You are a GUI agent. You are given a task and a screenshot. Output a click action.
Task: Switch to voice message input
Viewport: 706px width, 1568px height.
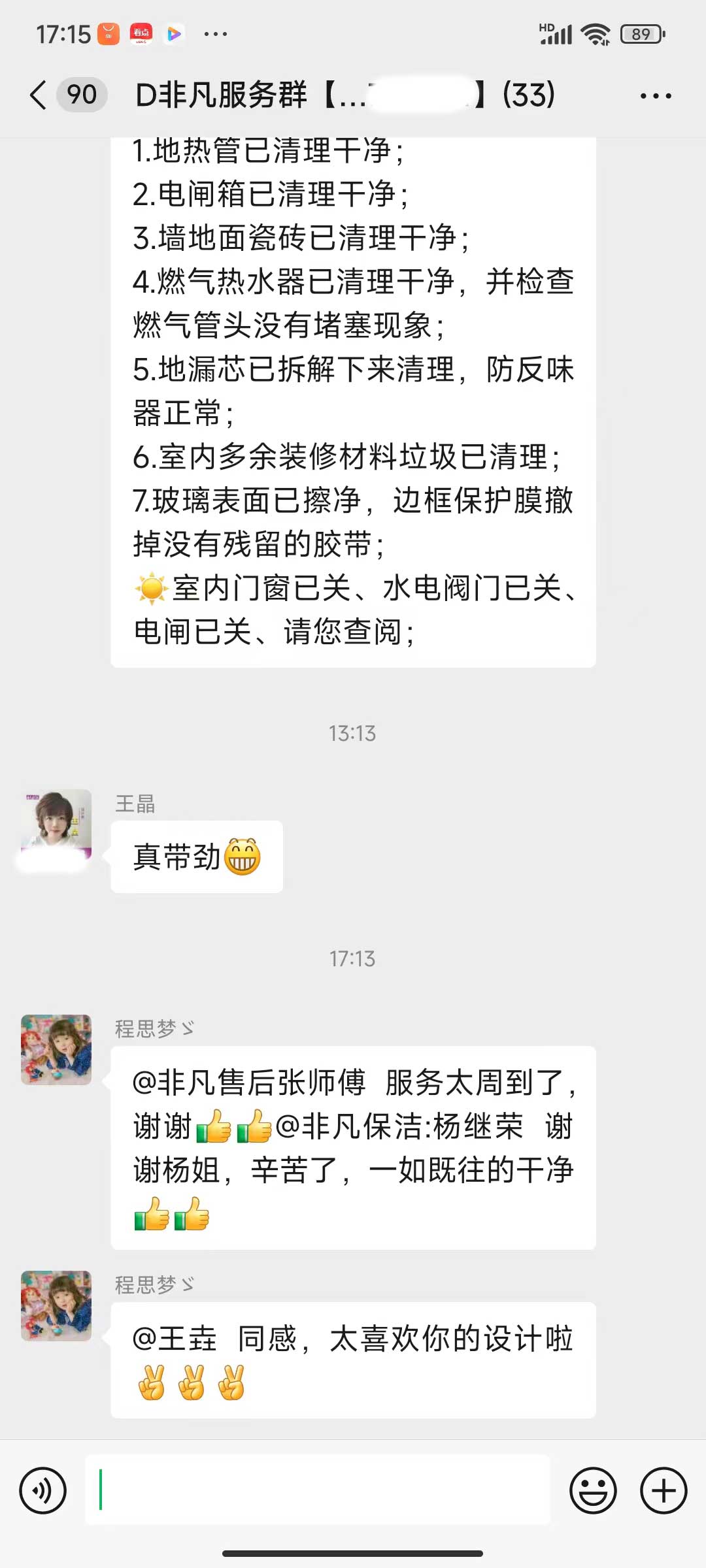(x=43, y=1490)
